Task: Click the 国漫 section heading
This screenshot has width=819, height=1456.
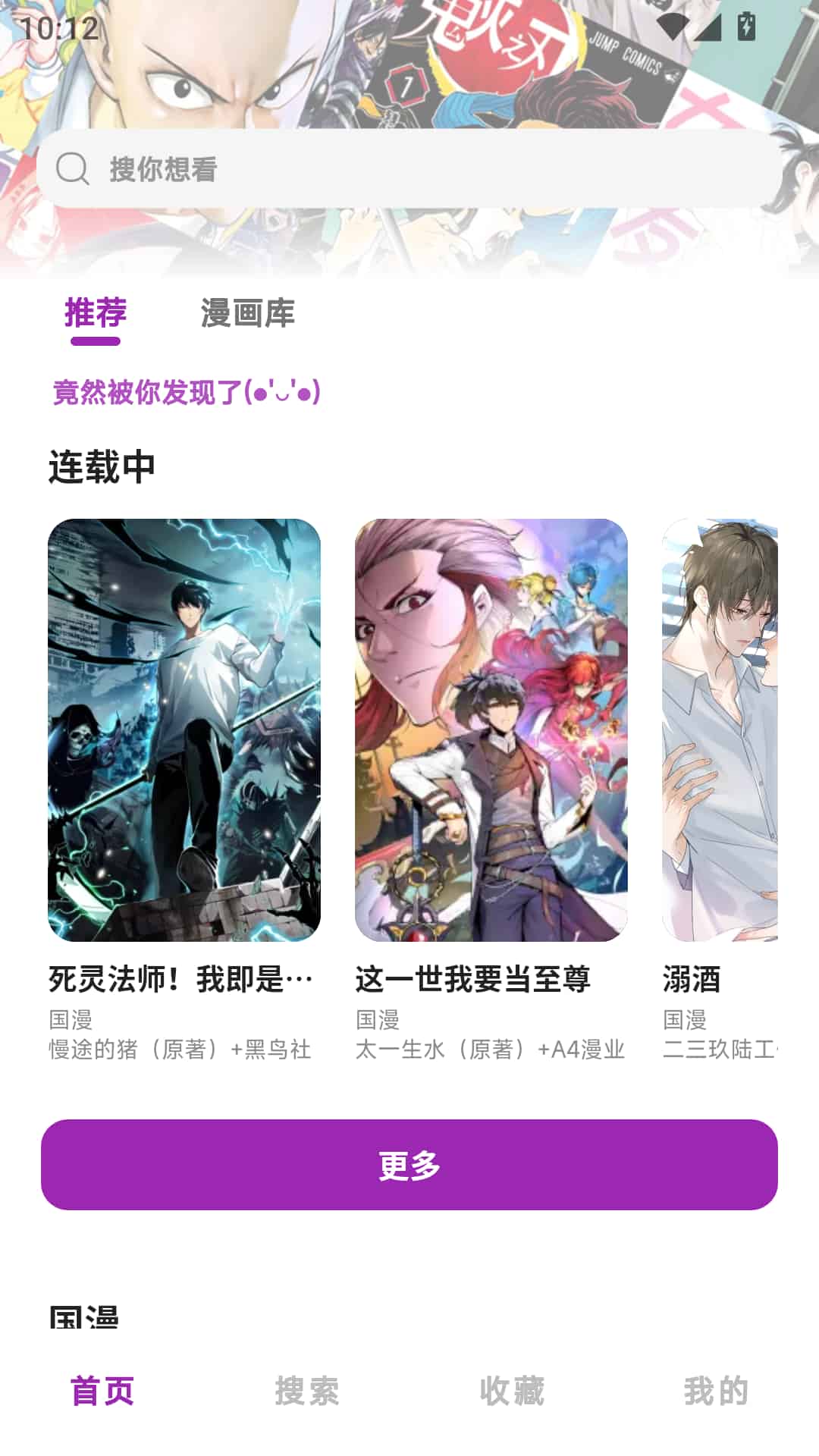Action: click(82, 1316)
